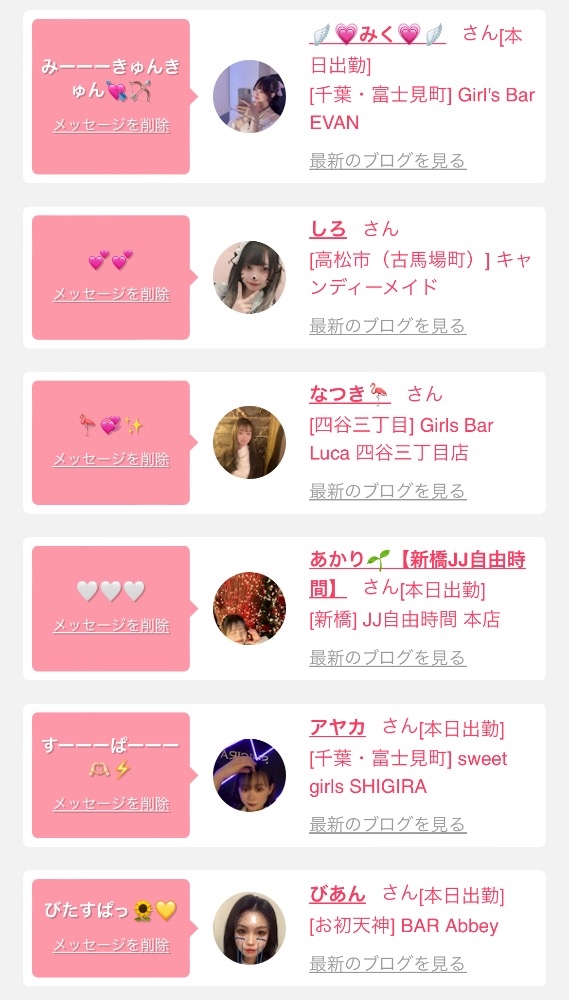569x1000 pixels.
Task: Open なつき's profile name link
Action: click(x=350, y=394)
